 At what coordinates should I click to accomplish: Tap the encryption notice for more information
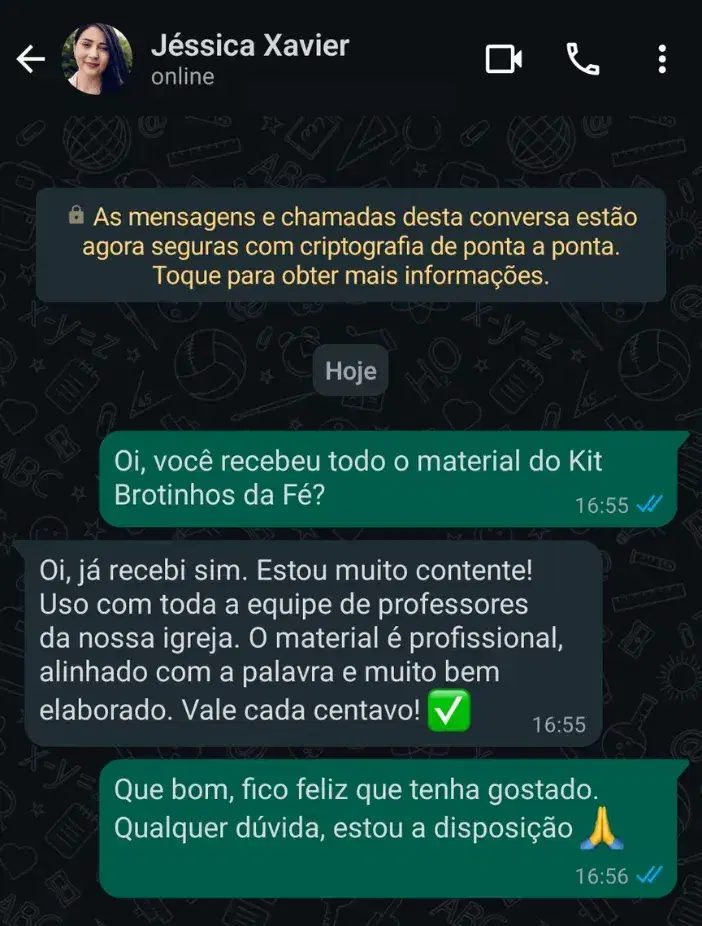click(351, 245)
